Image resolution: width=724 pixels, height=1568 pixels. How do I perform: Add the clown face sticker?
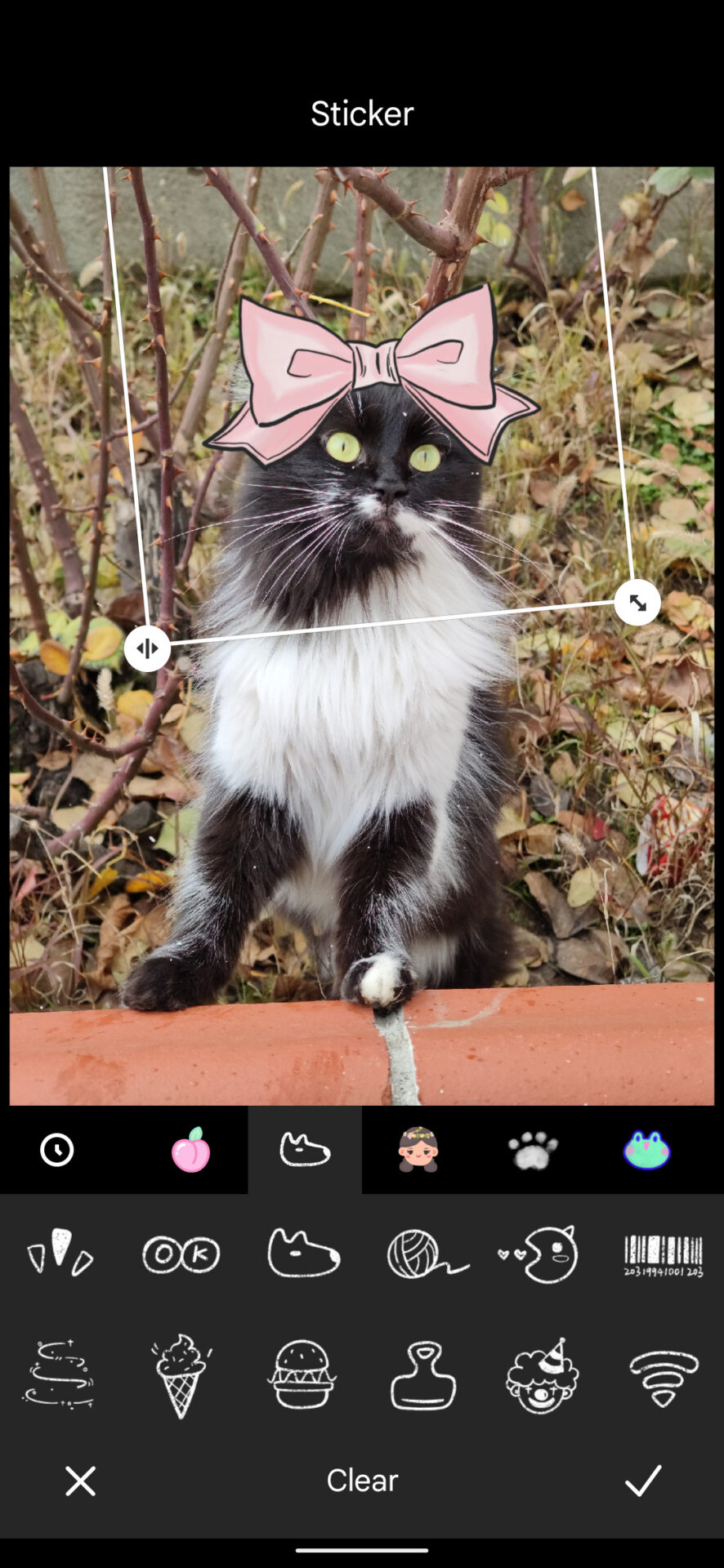click(543, 1375)
